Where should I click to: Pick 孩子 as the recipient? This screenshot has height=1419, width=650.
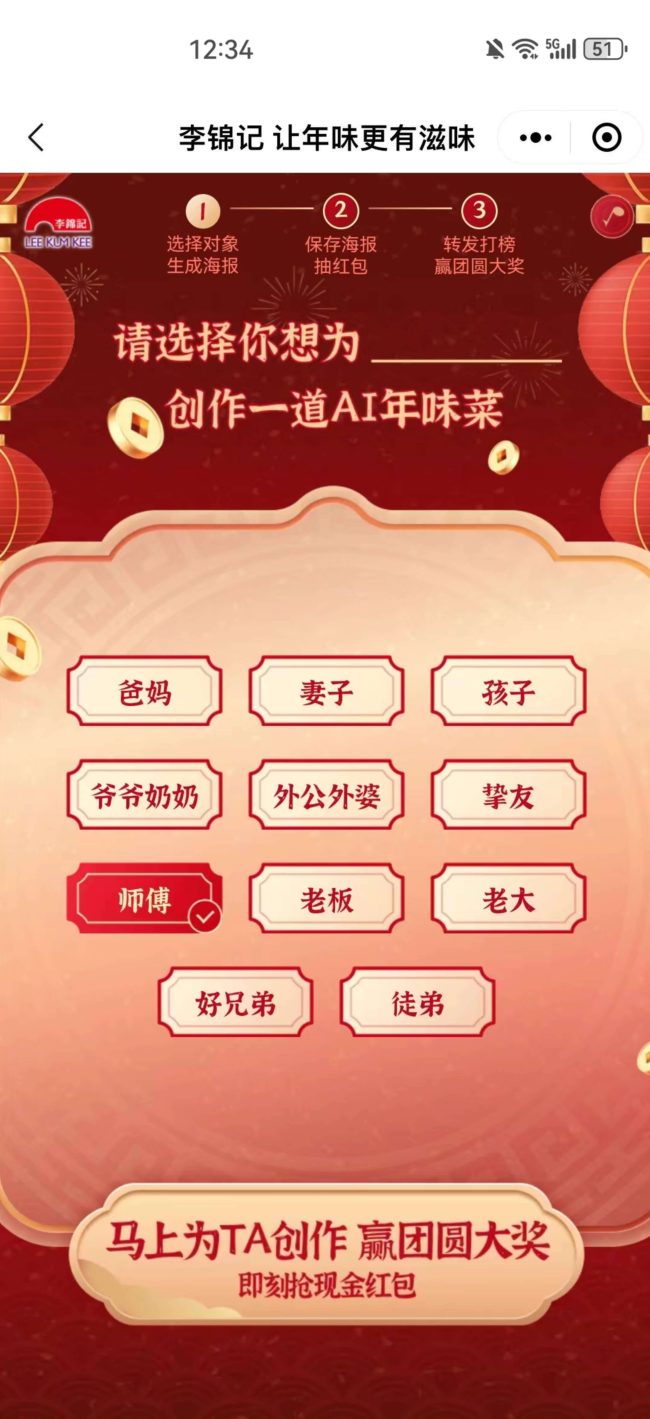click(x=508, y=692)
